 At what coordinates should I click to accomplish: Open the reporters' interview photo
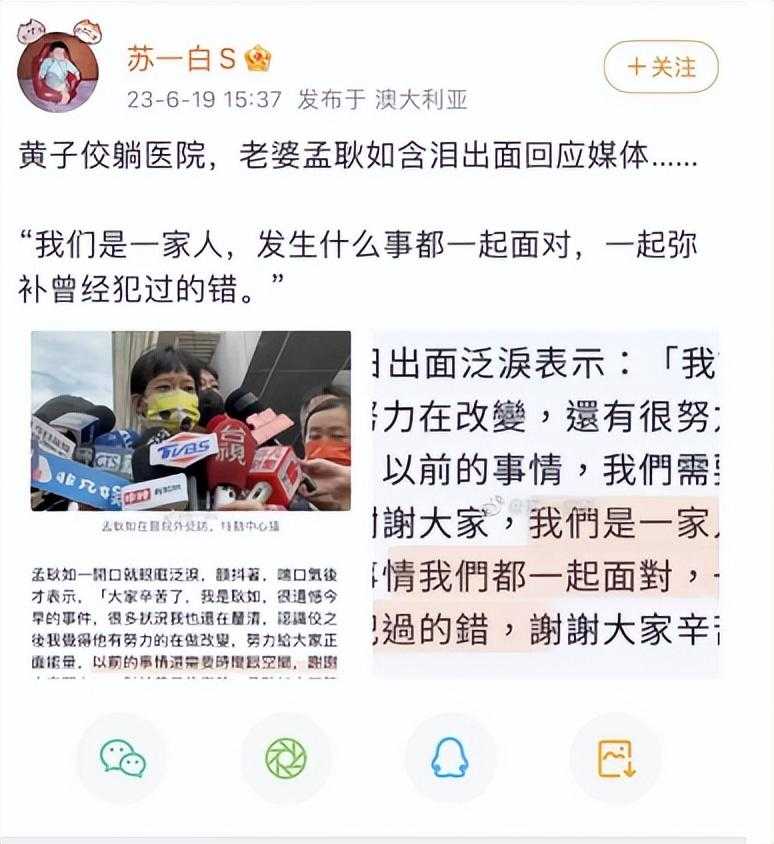coord(191,421)
